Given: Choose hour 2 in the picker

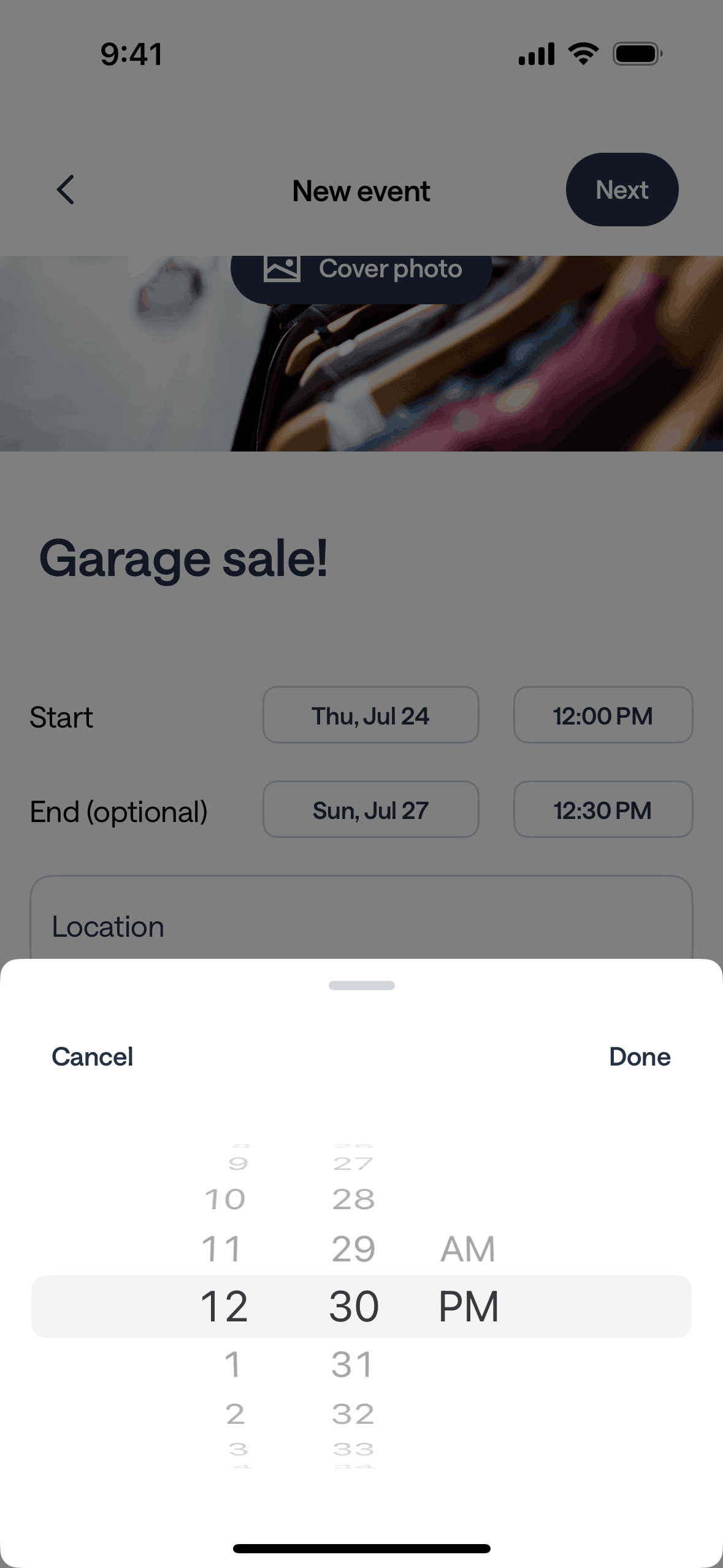Looking at the screenshot, I should point(235,1414).
